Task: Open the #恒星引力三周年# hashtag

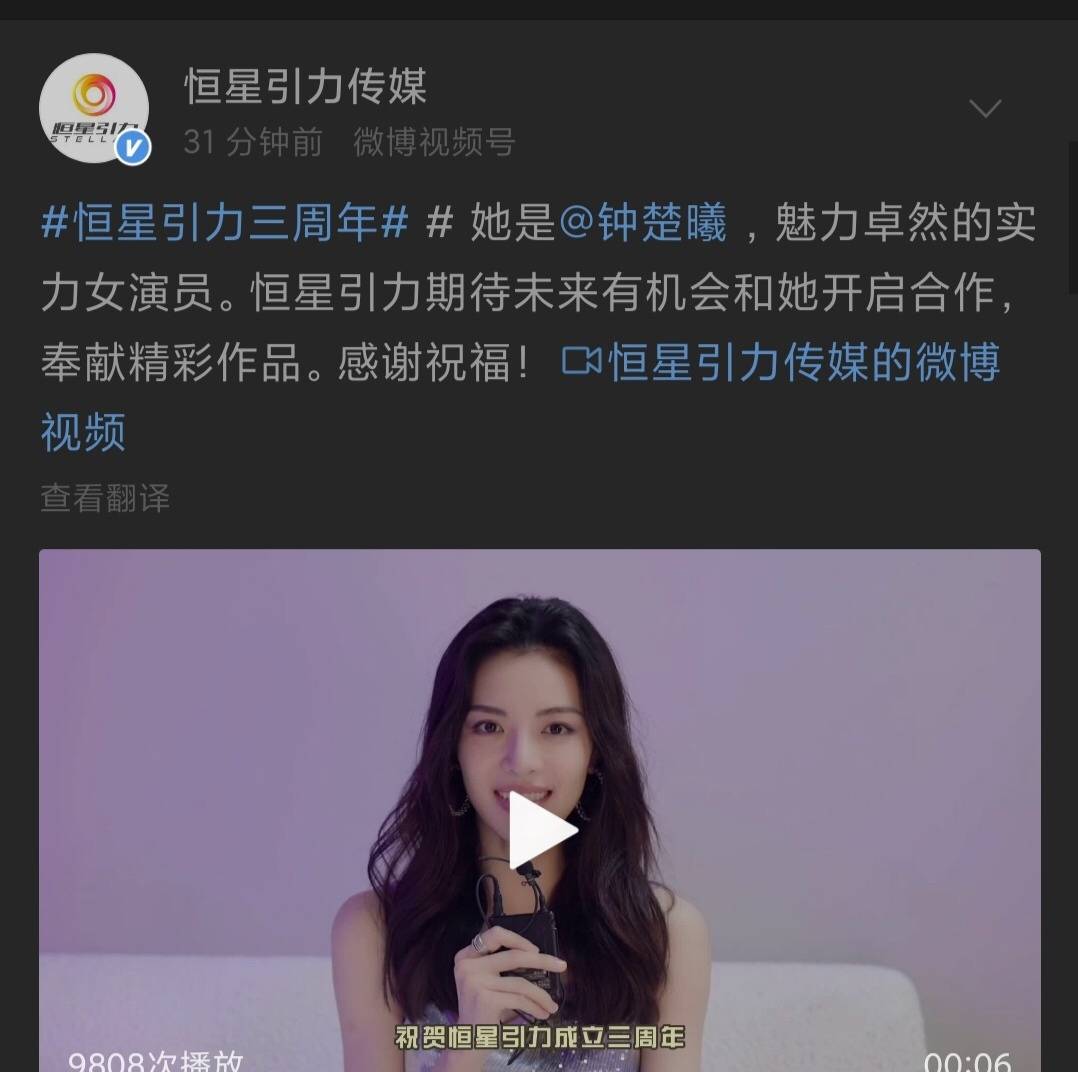Action: coord(225,224)
